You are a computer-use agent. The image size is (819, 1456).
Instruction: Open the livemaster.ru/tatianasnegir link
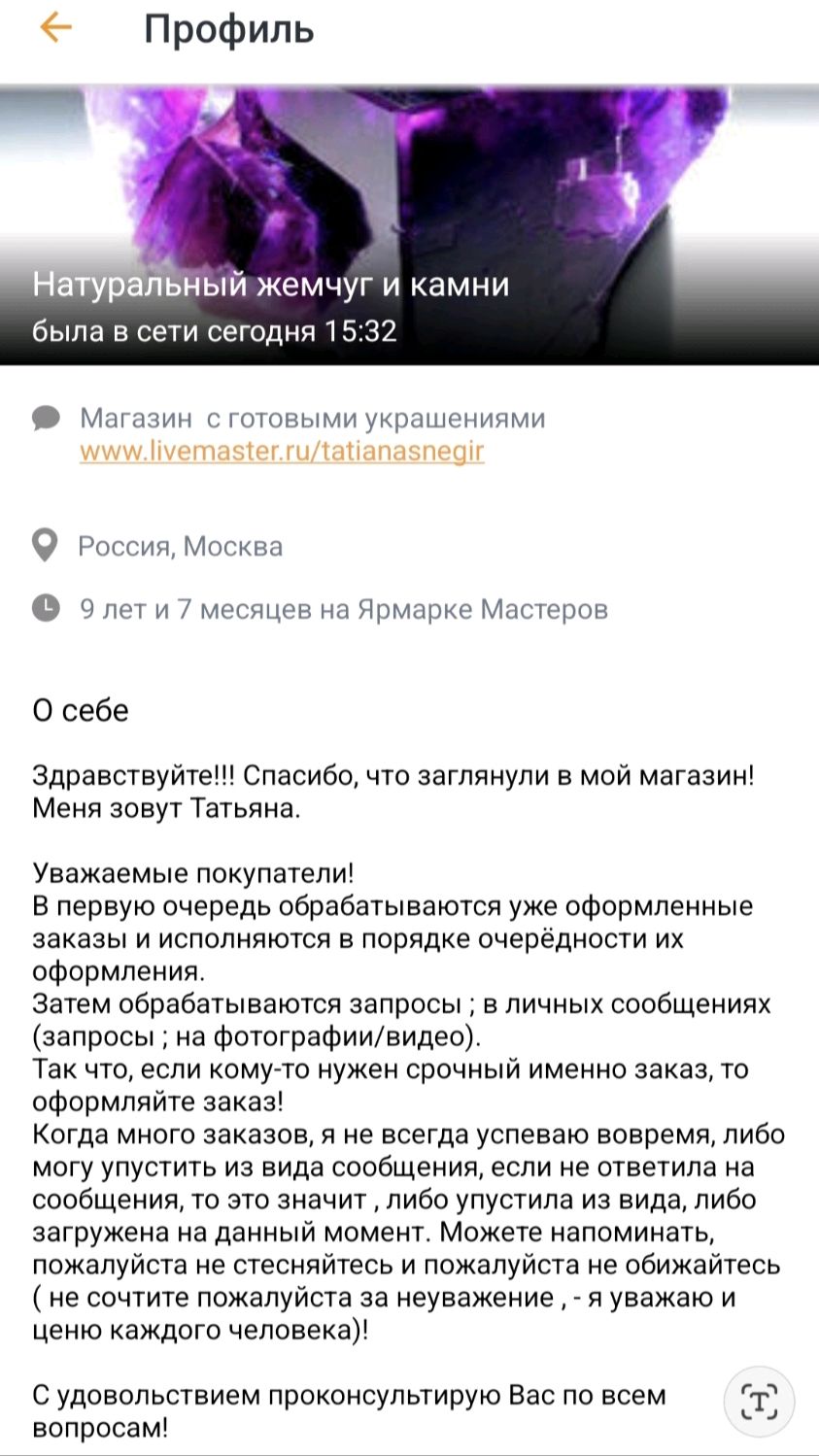(282, 452)
